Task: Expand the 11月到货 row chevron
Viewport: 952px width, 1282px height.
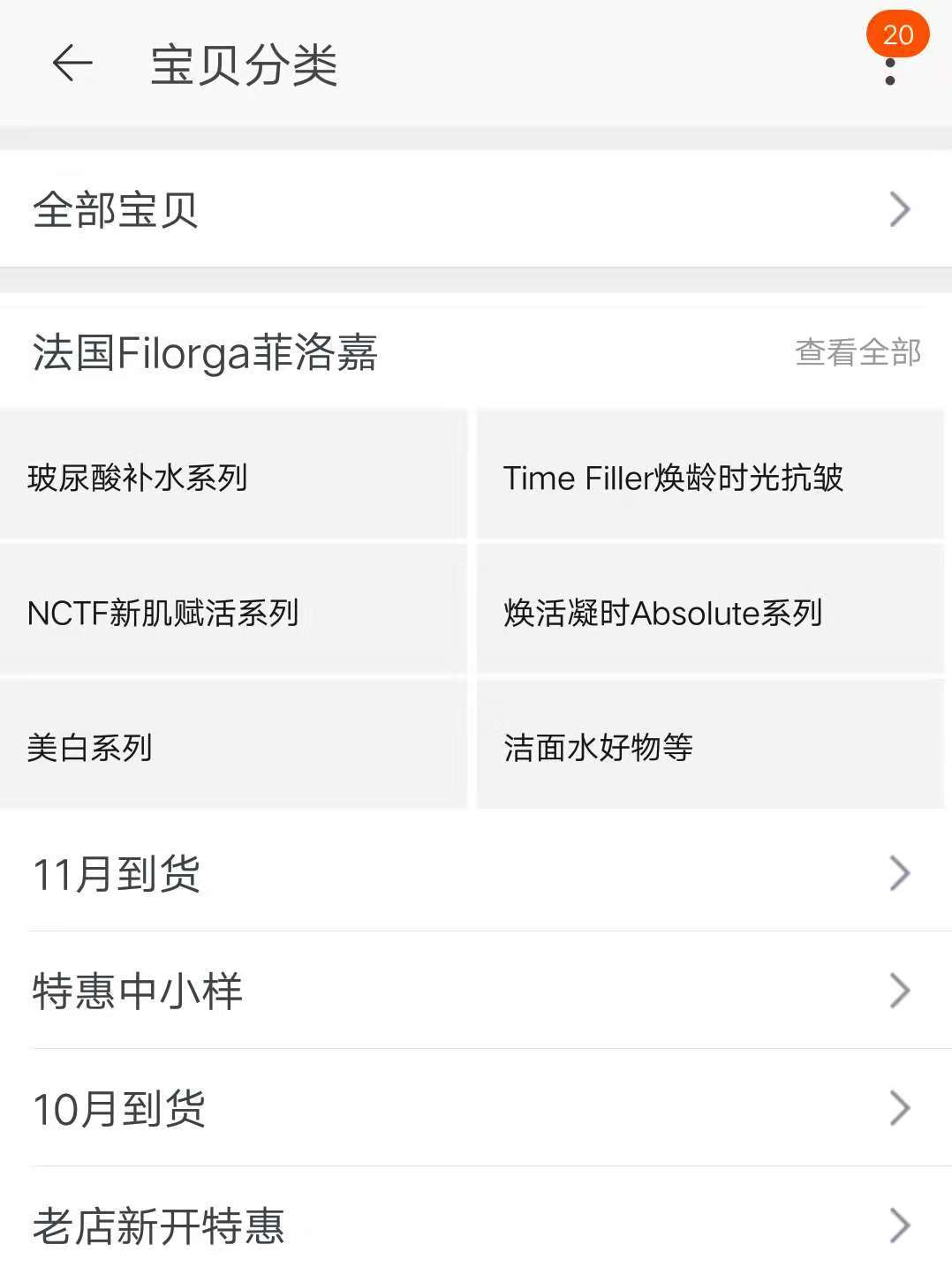Action: [x=899, y=872]
